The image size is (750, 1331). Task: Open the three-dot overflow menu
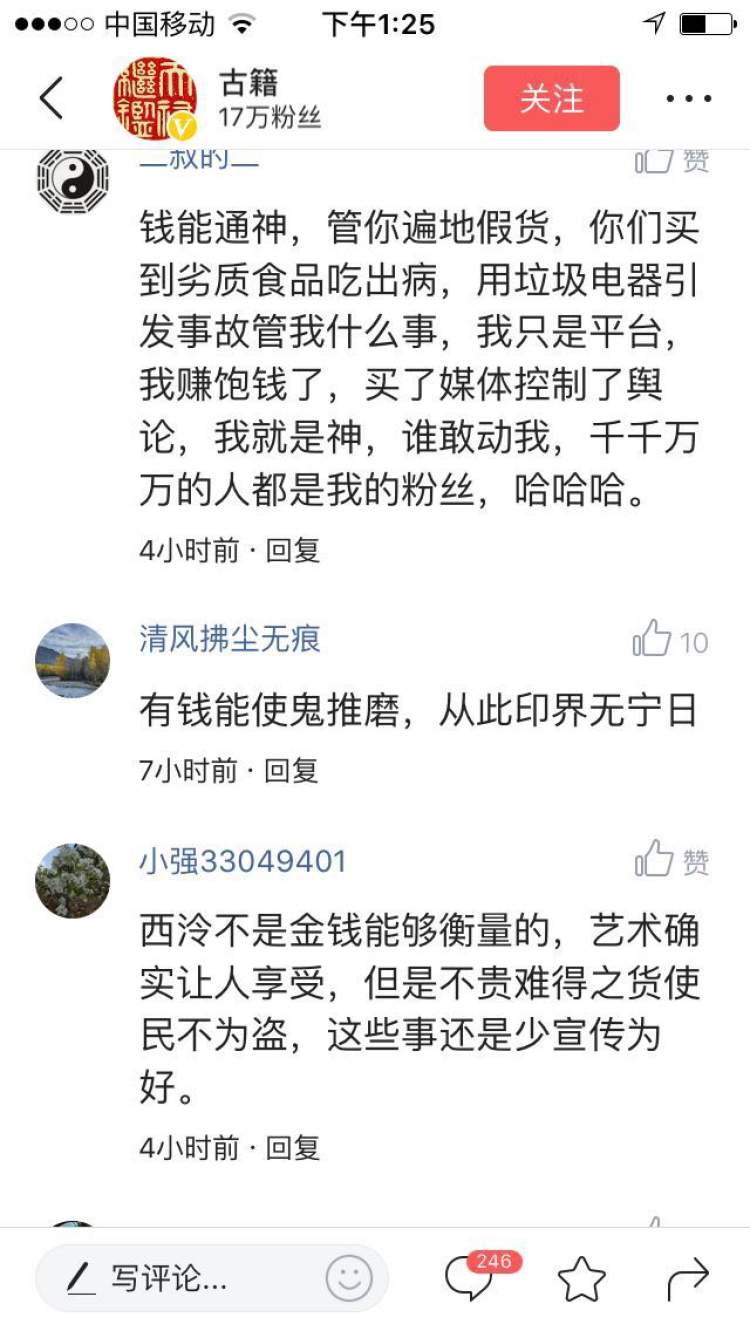[688, 98]
